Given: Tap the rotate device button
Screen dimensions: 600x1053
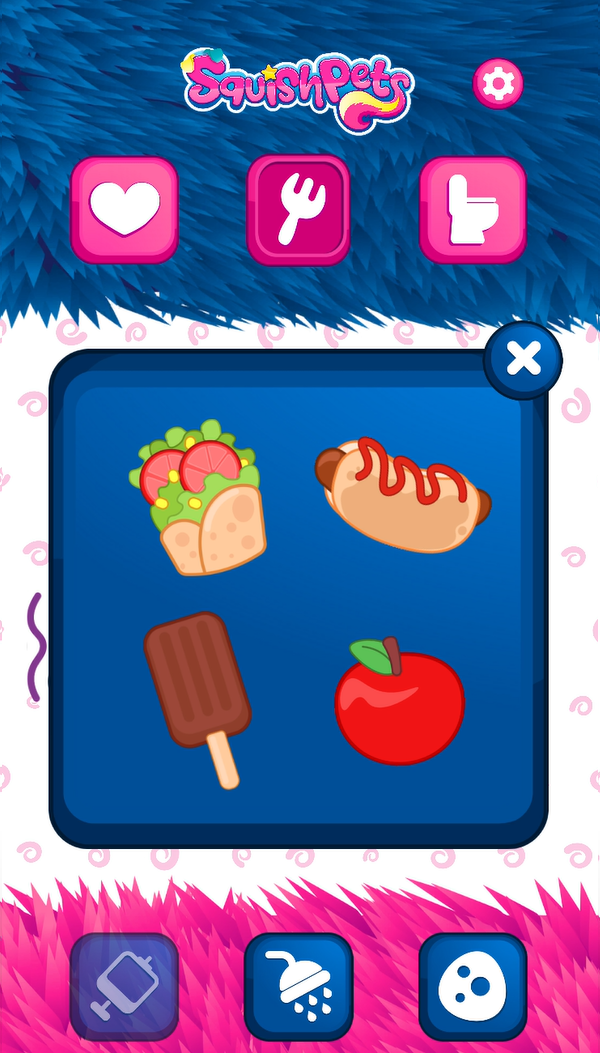Looking at the screenshot, I should pyautogui.click(x=125, y=986).
